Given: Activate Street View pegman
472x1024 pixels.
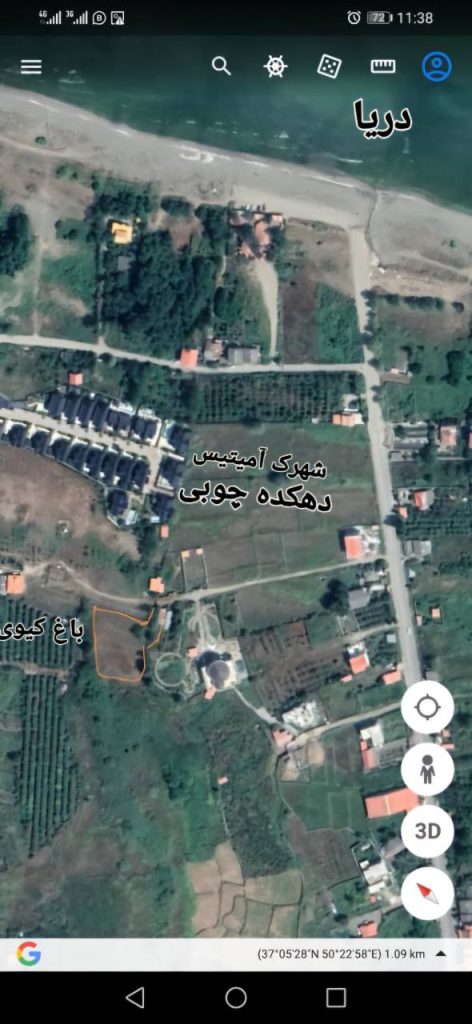Looking at the screenshot, I should [428, 769].
